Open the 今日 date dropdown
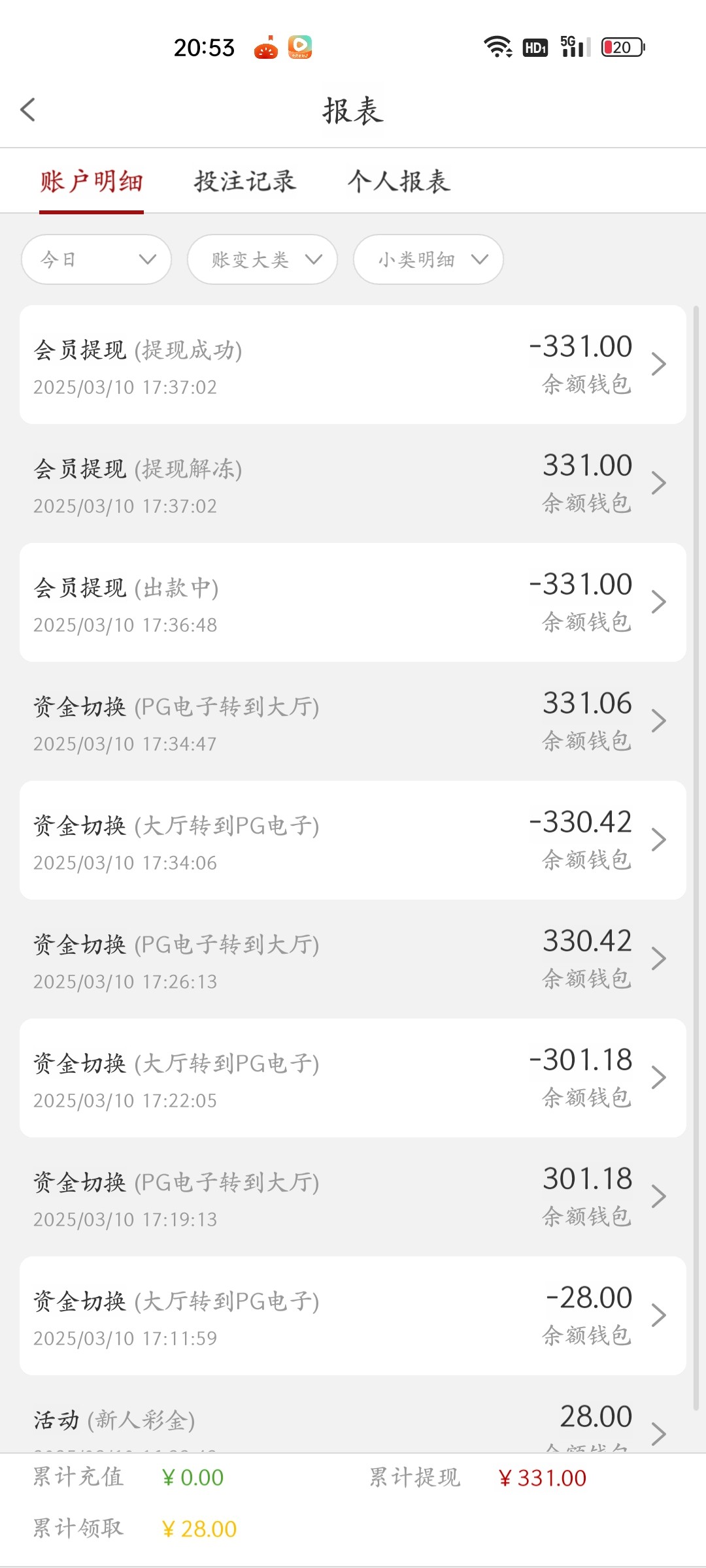This screenshot has width=706, height=1568. [97, 259]
